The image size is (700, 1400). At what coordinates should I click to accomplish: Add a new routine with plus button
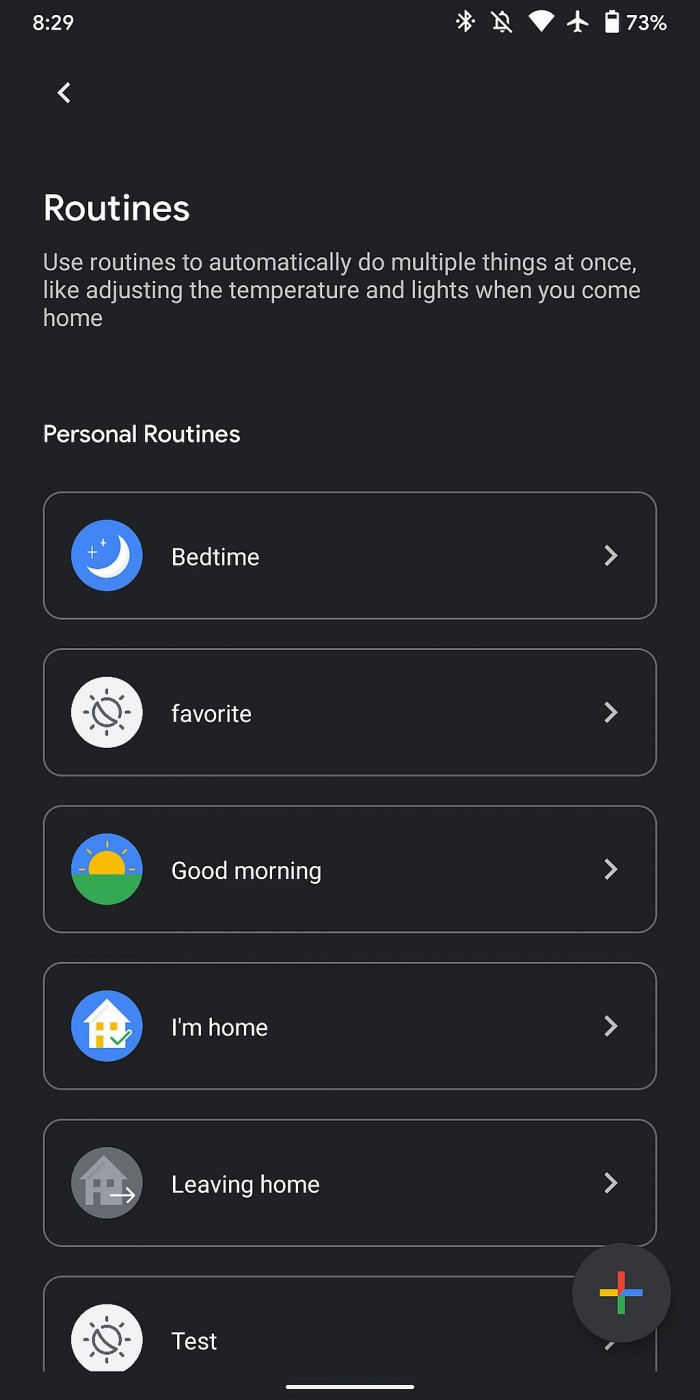(621, 1293)
